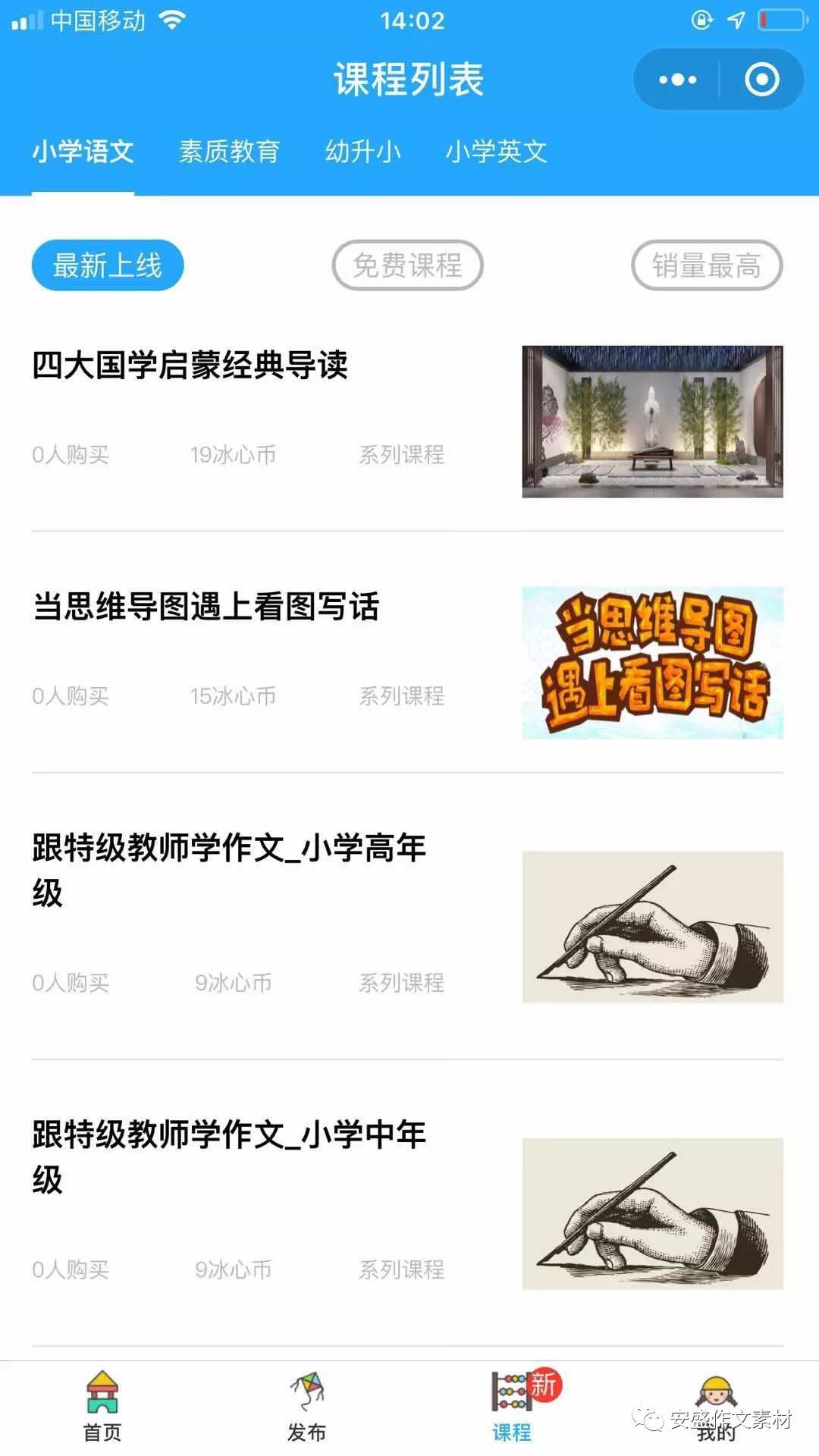Switch to the 我的 tab
819x1456 pixels.
click(x=716, y=1407)
